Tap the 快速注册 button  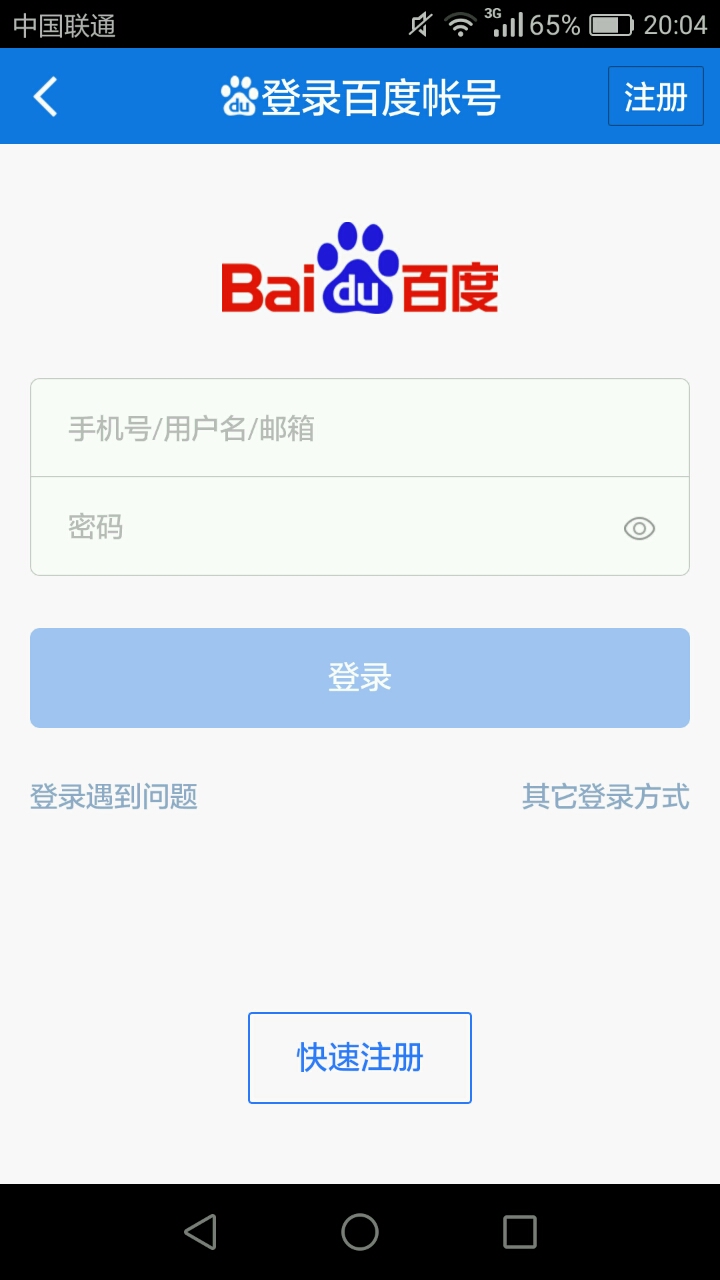360,1058
